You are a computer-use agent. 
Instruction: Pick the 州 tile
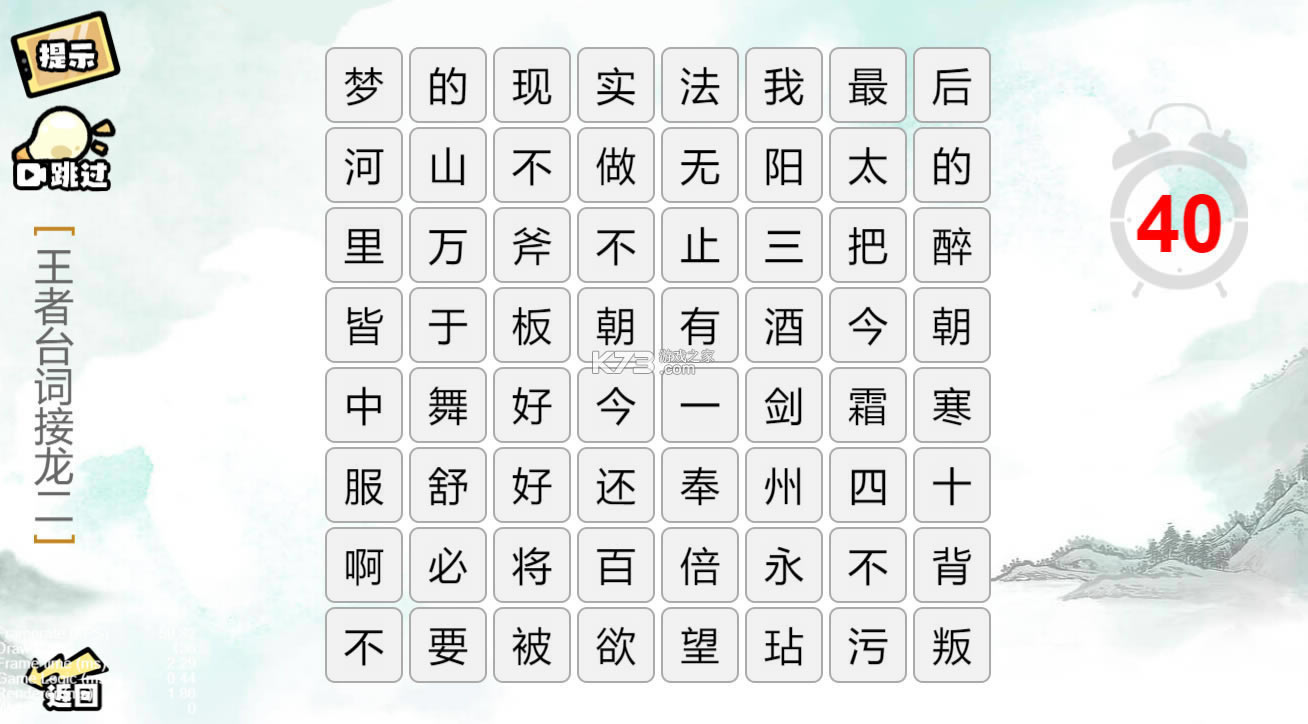click(x=784, y=486)
